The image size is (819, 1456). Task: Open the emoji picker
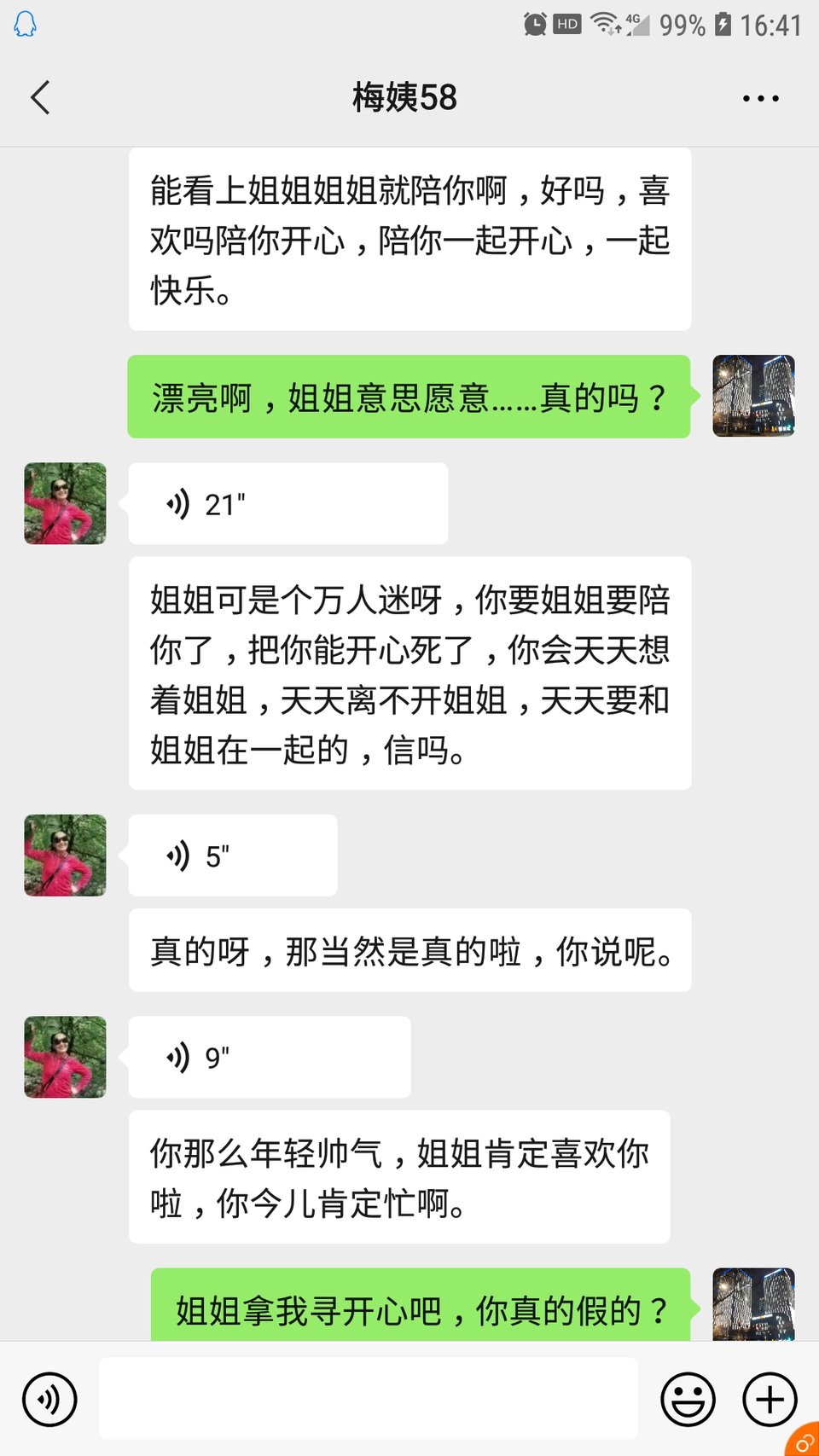[x=688, y=1399]
